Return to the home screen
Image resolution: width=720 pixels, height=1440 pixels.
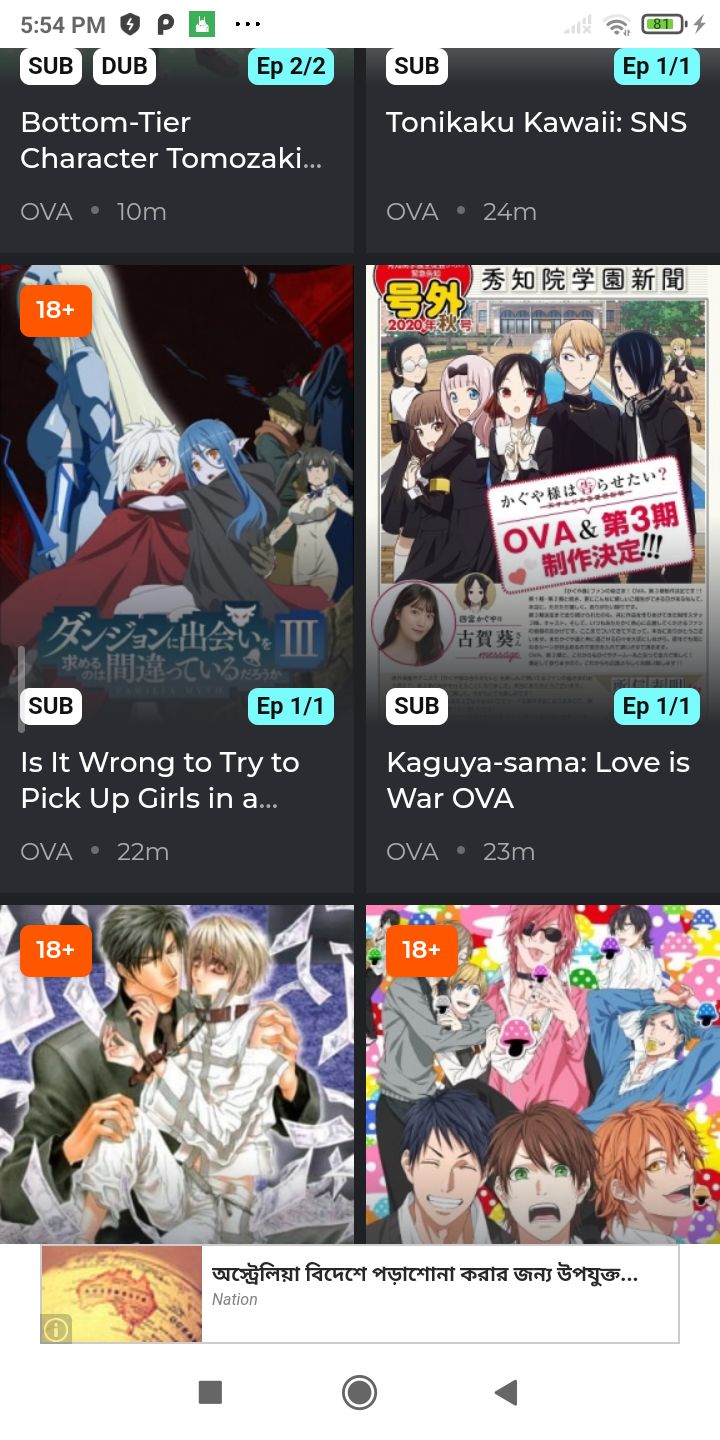click(359, 1392)
